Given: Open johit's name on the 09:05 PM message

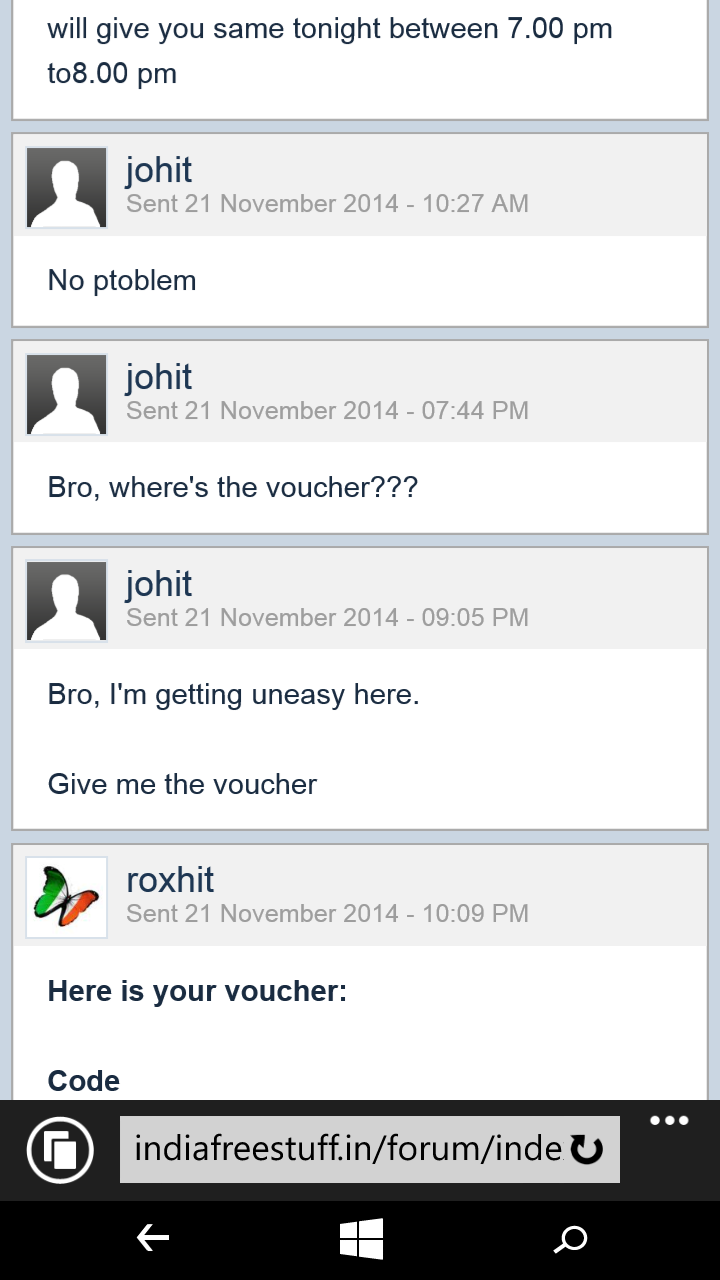Looking at the screenshot, I should [159, 585].
